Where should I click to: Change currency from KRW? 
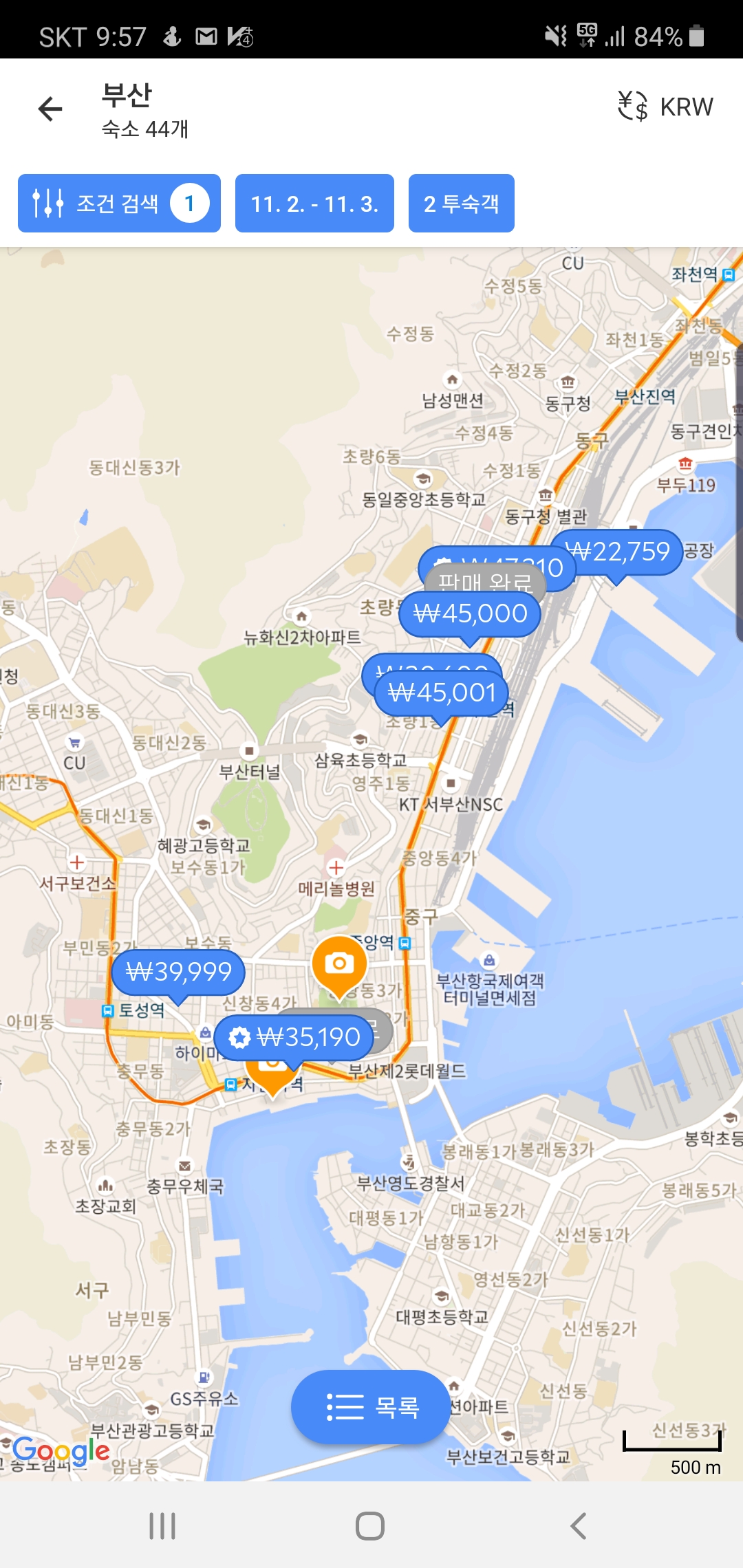pyautogui.click(x=665, y=107)
